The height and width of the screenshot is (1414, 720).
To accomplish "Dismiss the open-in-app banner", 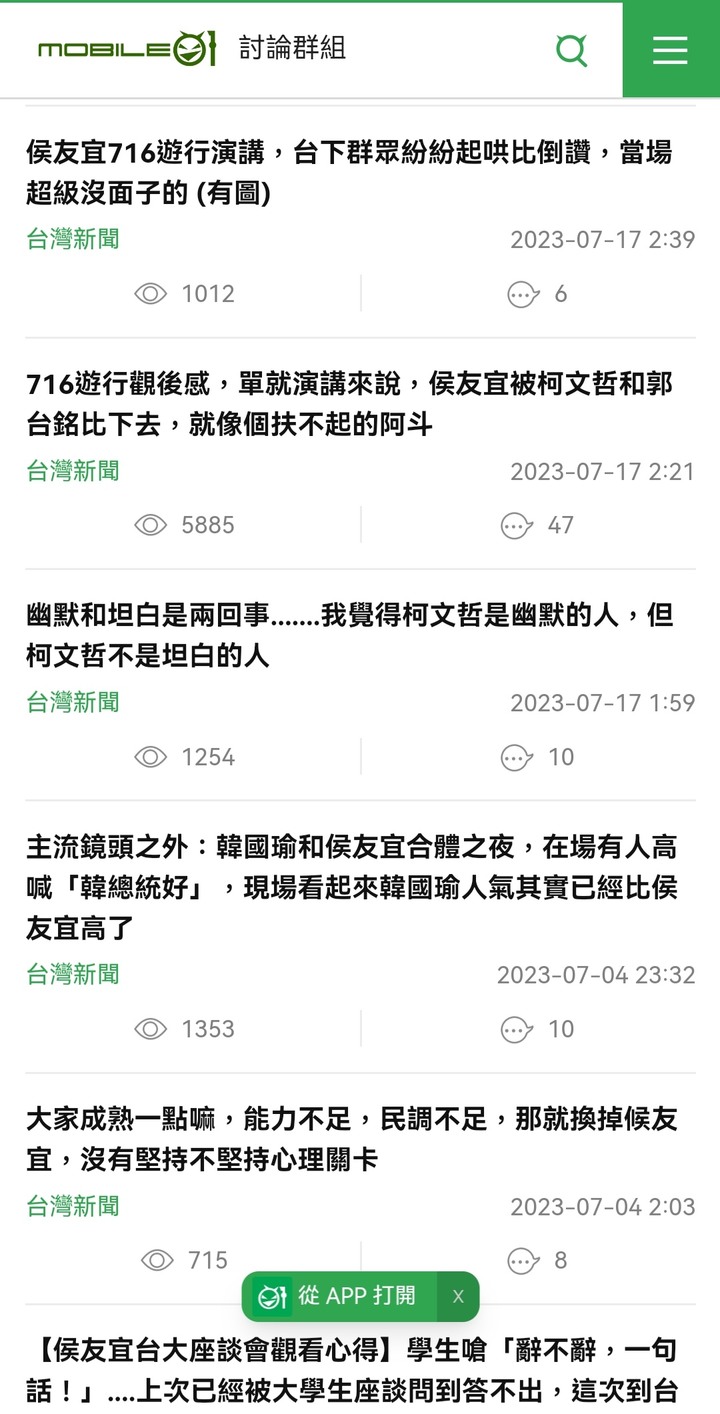I will (458, 1296).
